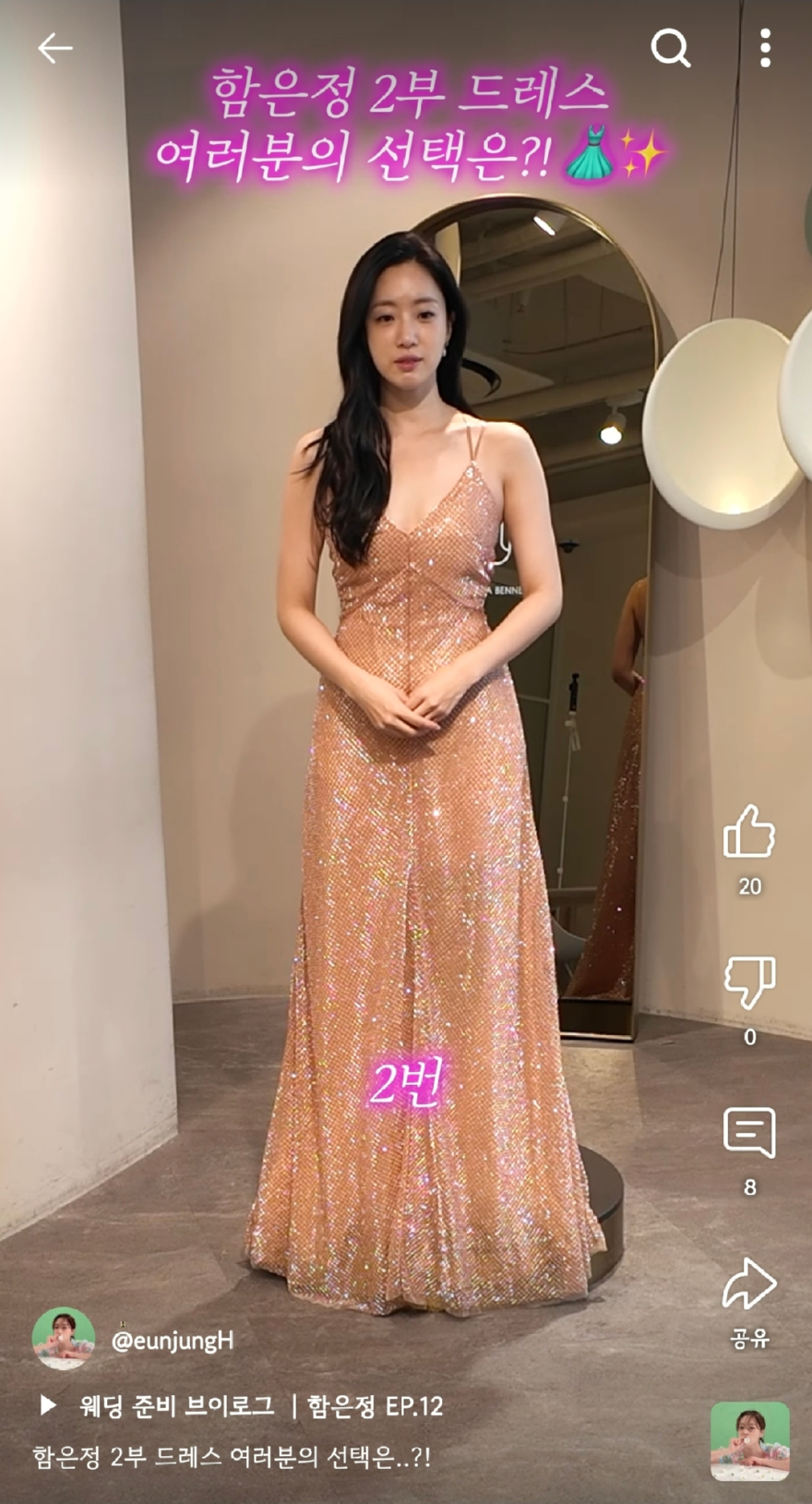Open the @eunjungH channel avatar
Image resolution: width=812 pixels, height=1504 pixels.
64,1338
